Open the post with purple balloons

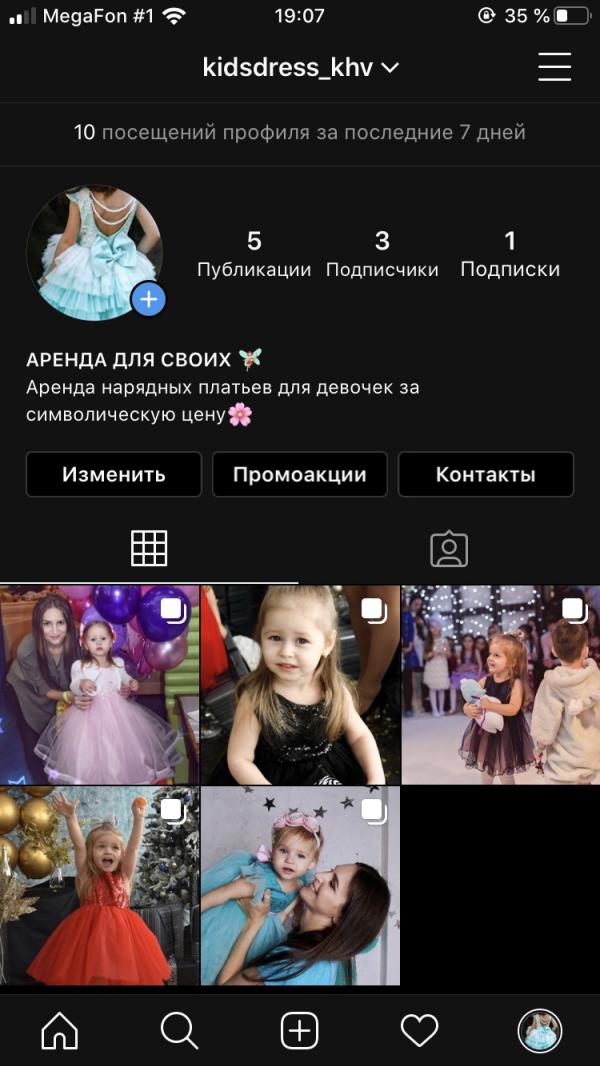point(99,685)
